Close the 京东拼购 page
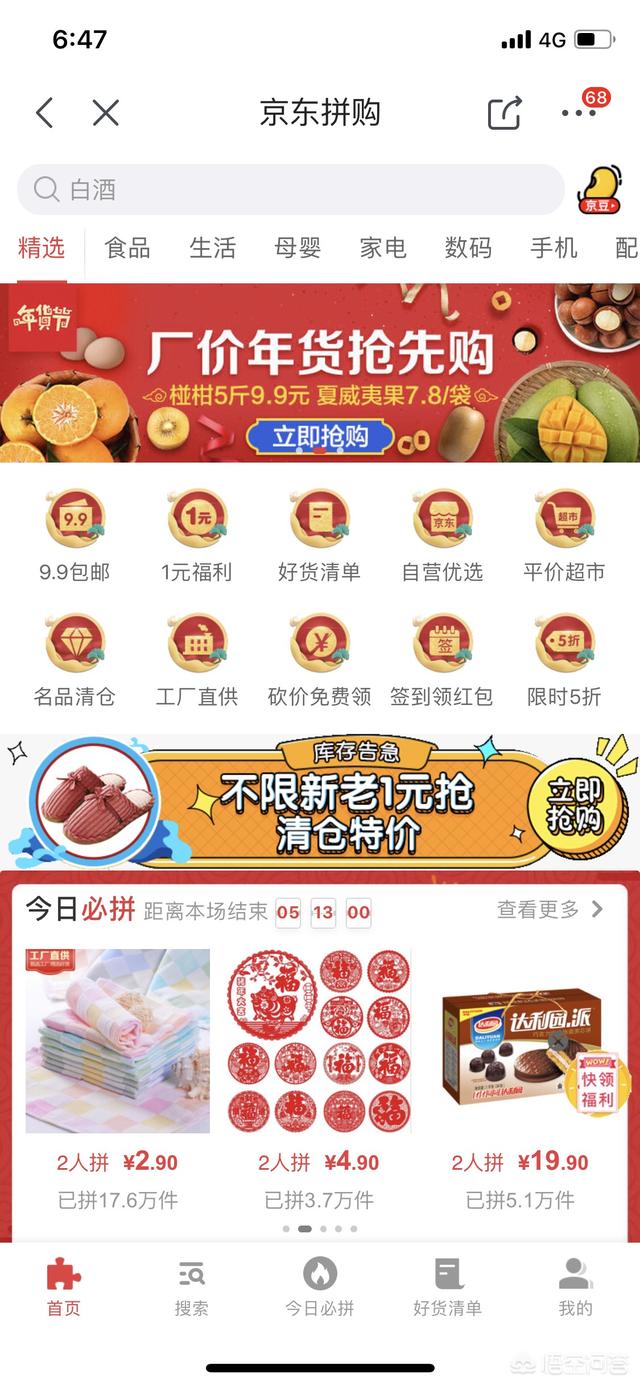Screen dimensions: 640x1386 coord(106,112)
